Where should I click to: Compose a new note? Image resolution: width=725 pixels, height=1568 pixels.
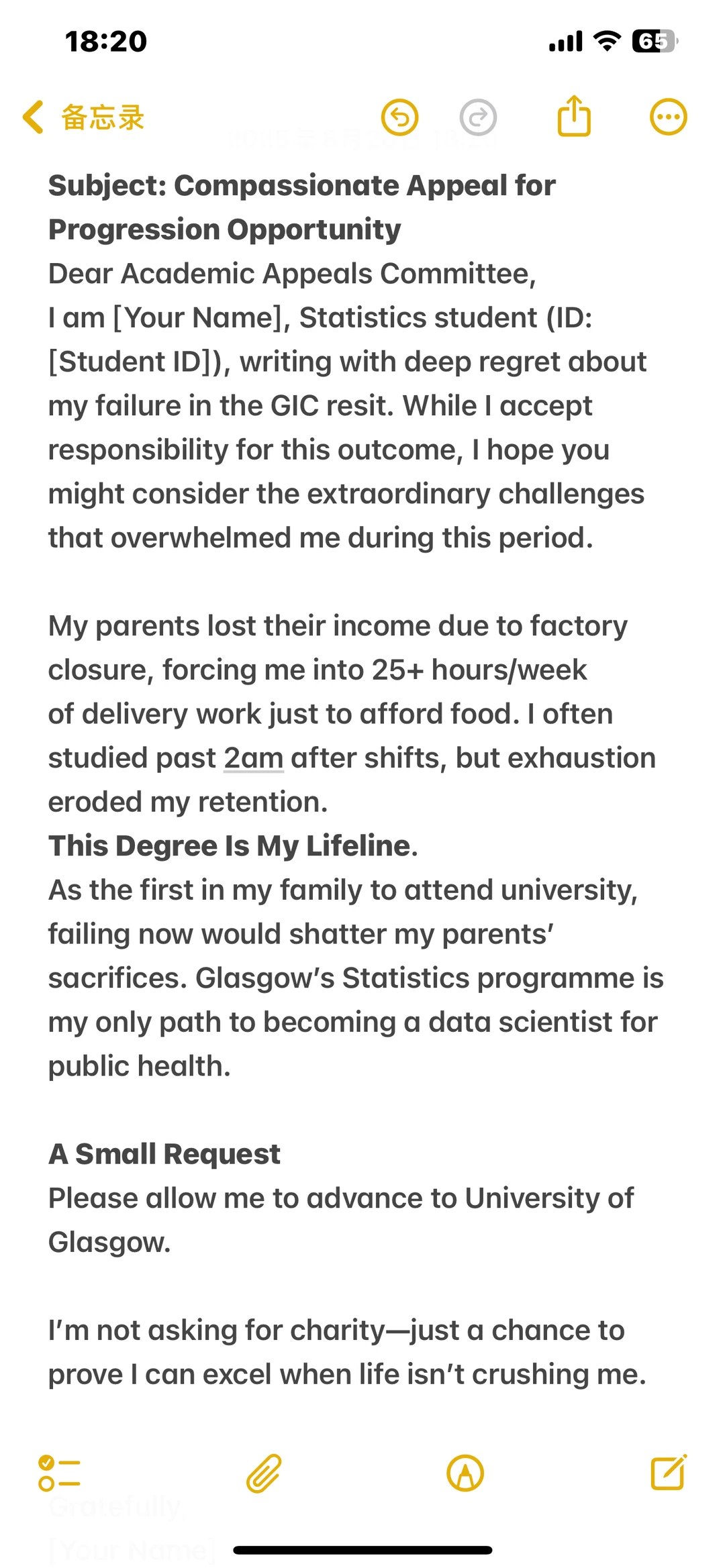click(669, 1471)
